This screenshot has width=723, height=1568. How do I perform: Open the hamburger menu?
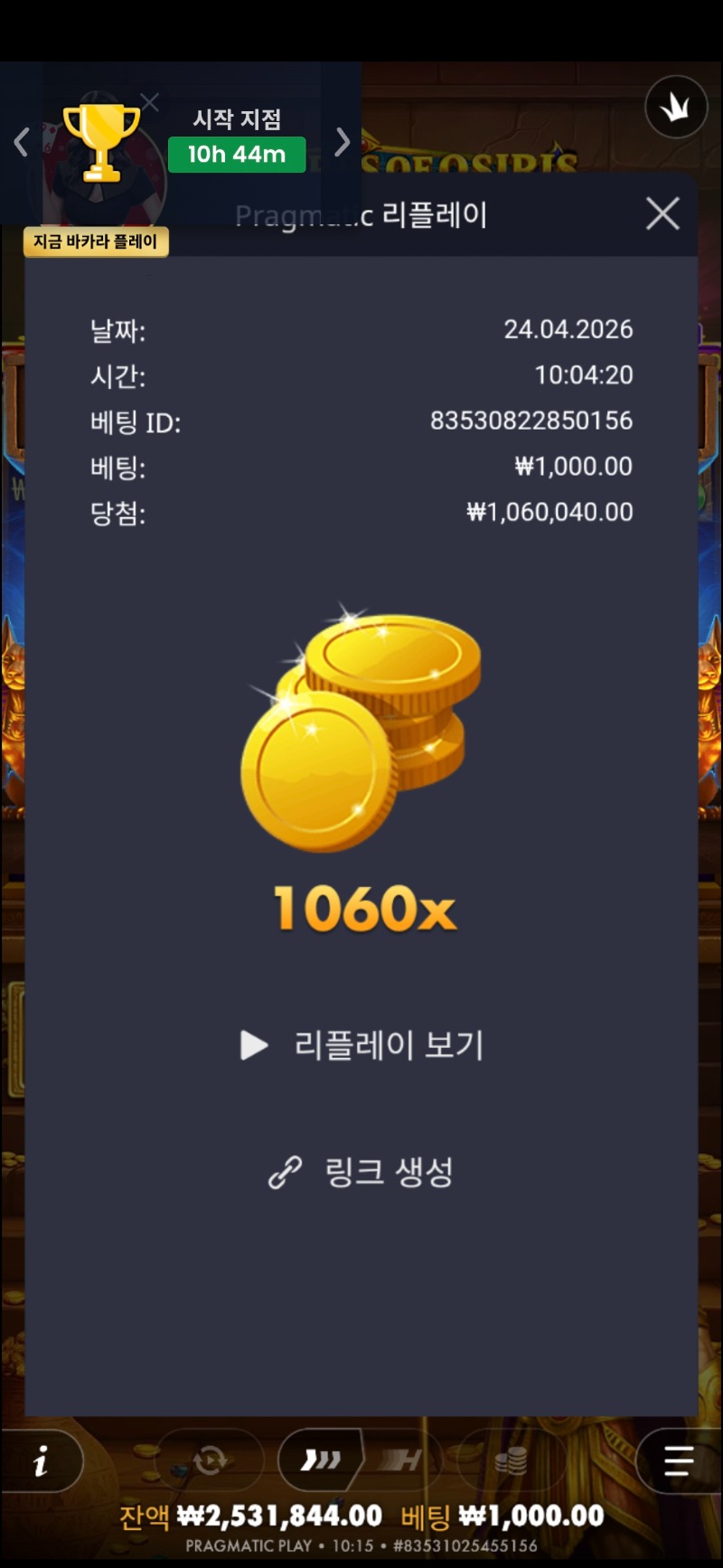tap(678, 1461)
